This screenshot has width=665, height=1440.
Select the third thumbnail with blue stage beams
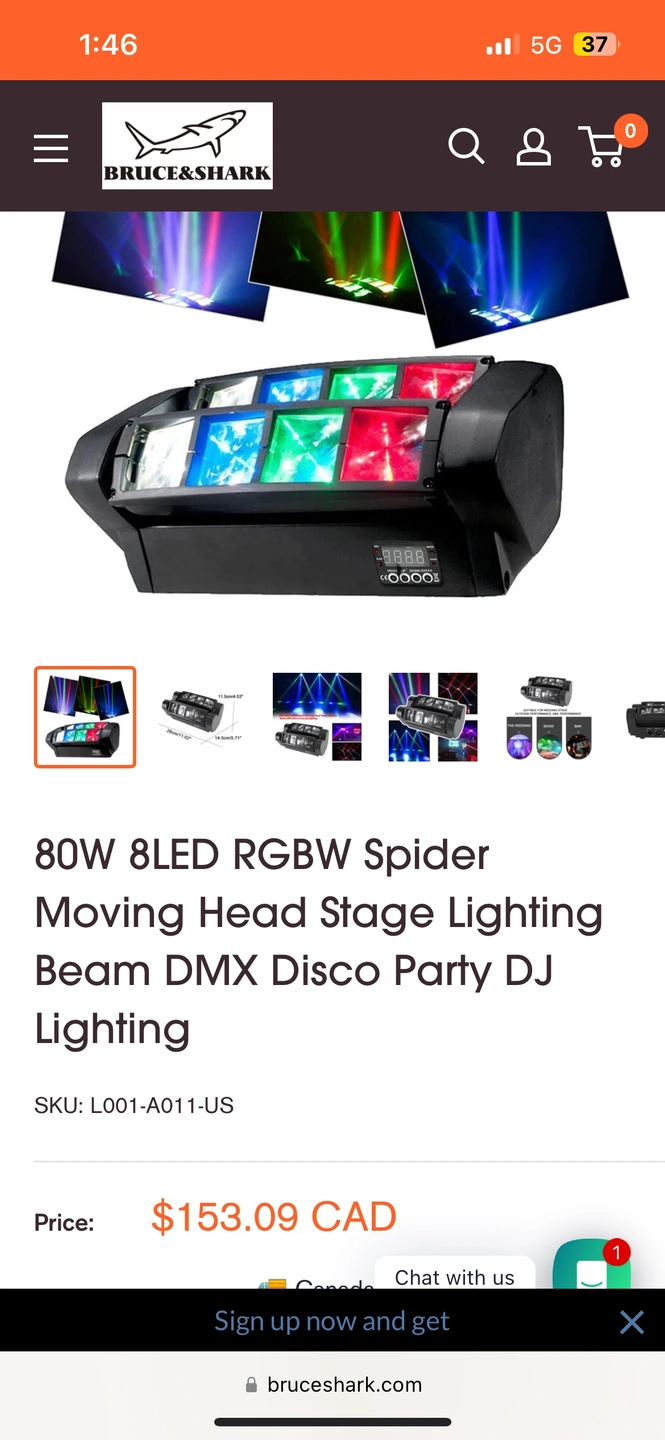click(317, 717)
